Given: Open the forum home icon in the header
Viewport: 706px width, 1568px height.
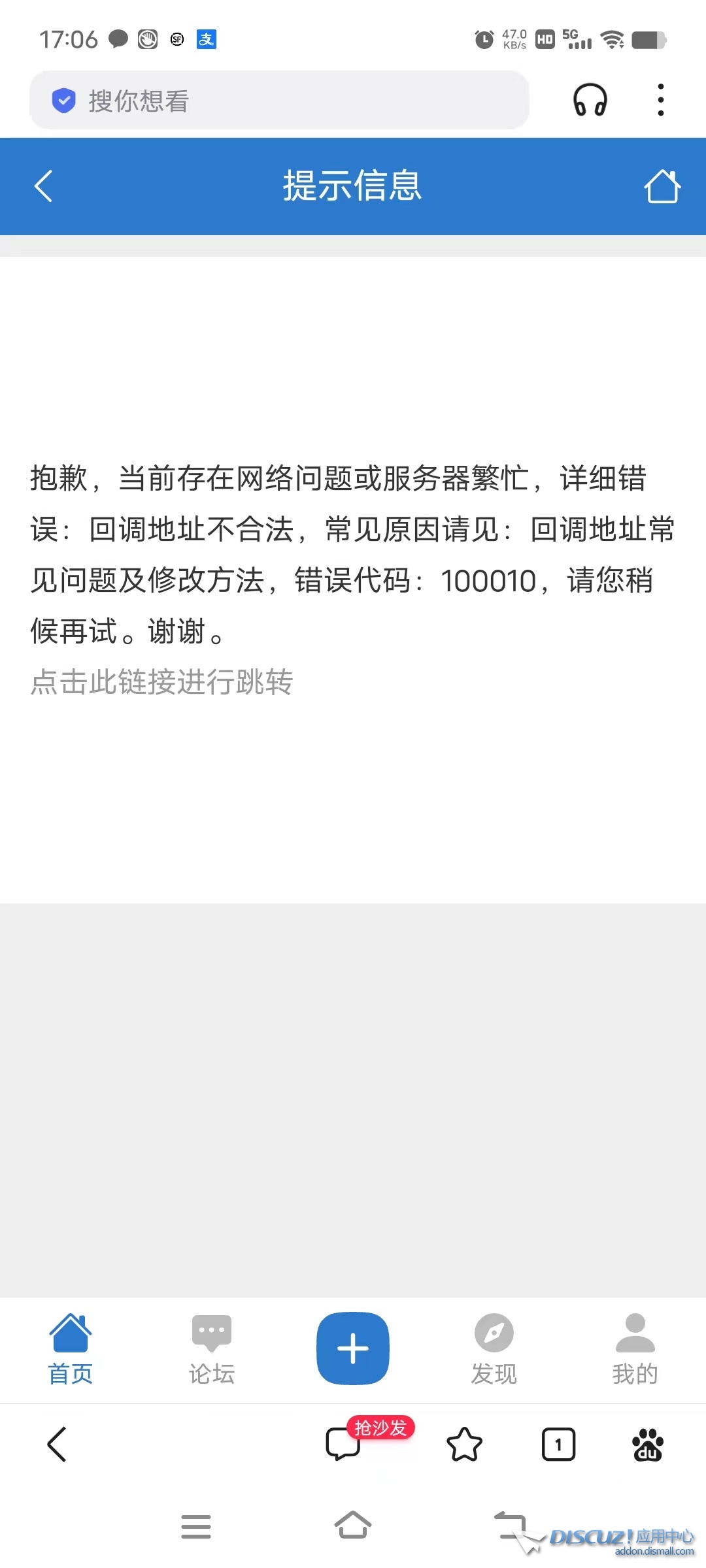Looking at the screenshot, I should pyautogui.click(x=662, y=186).
